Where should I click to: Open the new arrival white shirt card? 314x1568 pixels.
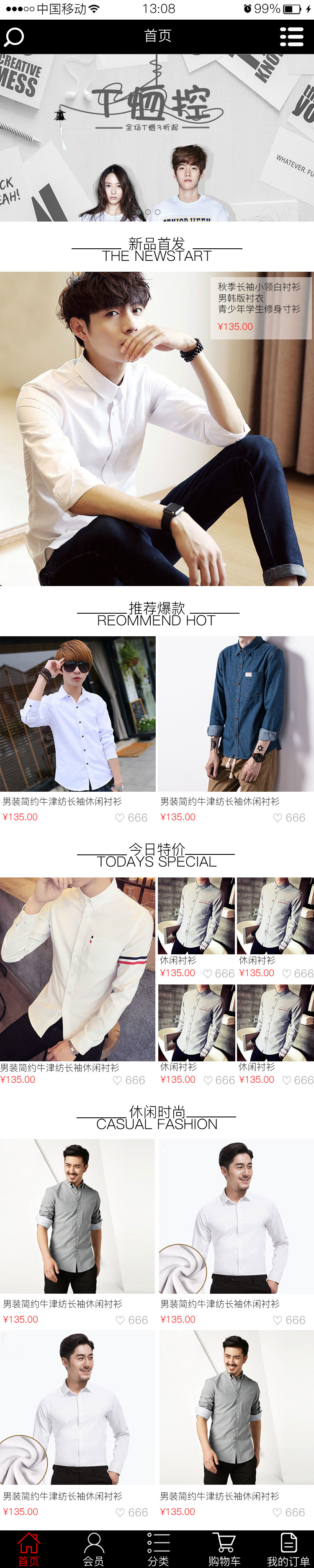[157, 428]
